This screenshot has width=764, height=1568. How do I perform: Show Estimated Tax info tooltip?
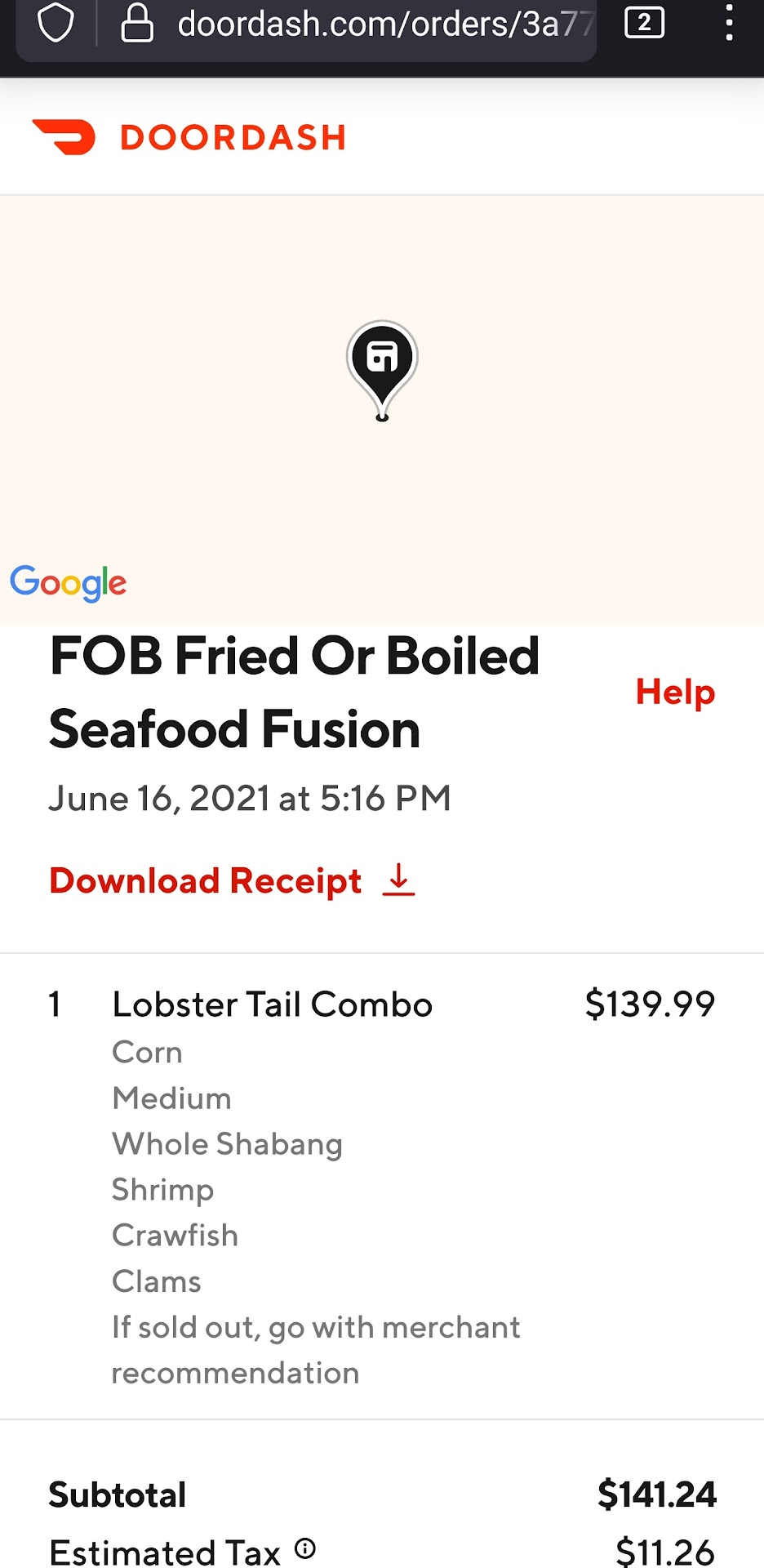(x=305, y=1548)
